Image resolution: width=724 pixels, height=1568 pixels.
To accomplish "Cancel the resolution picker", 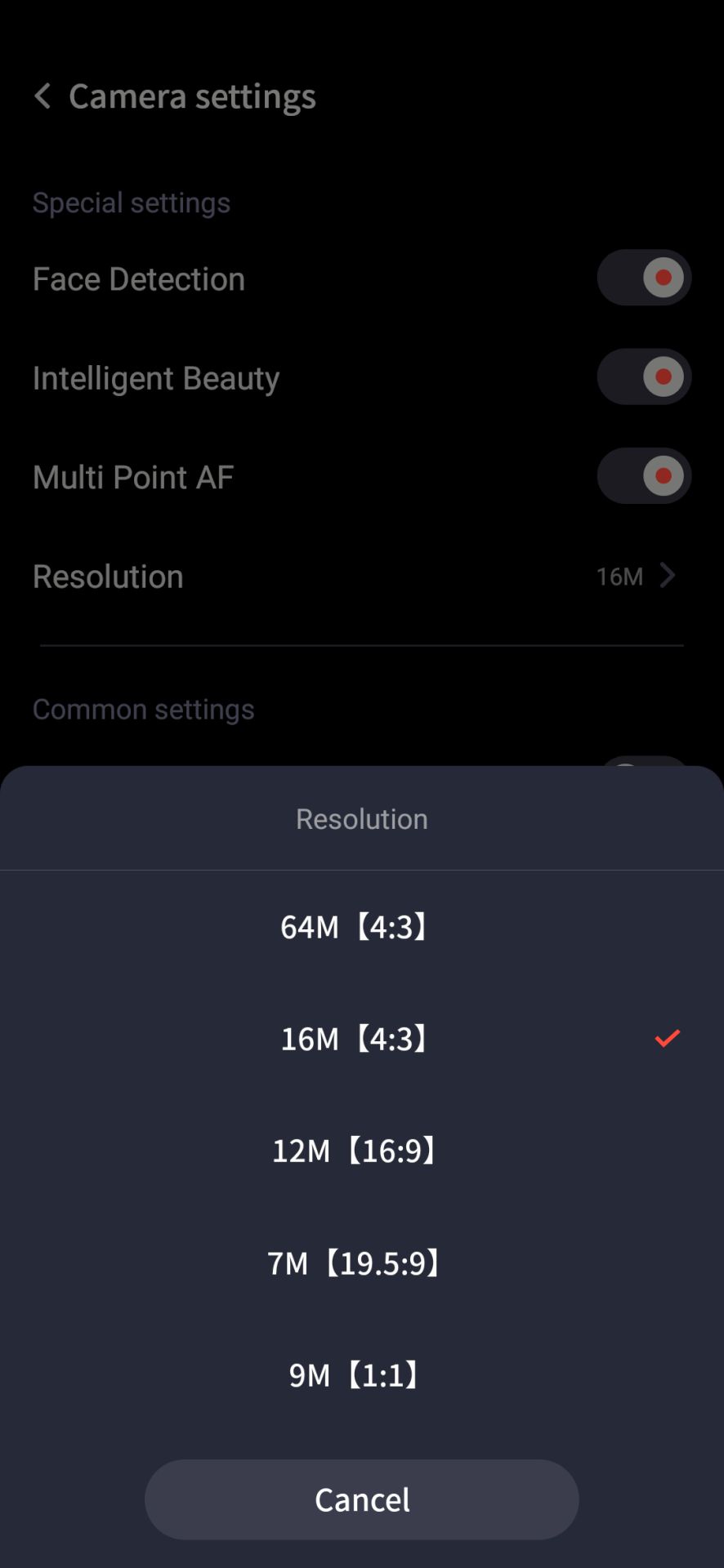I will pos(362,1499).
